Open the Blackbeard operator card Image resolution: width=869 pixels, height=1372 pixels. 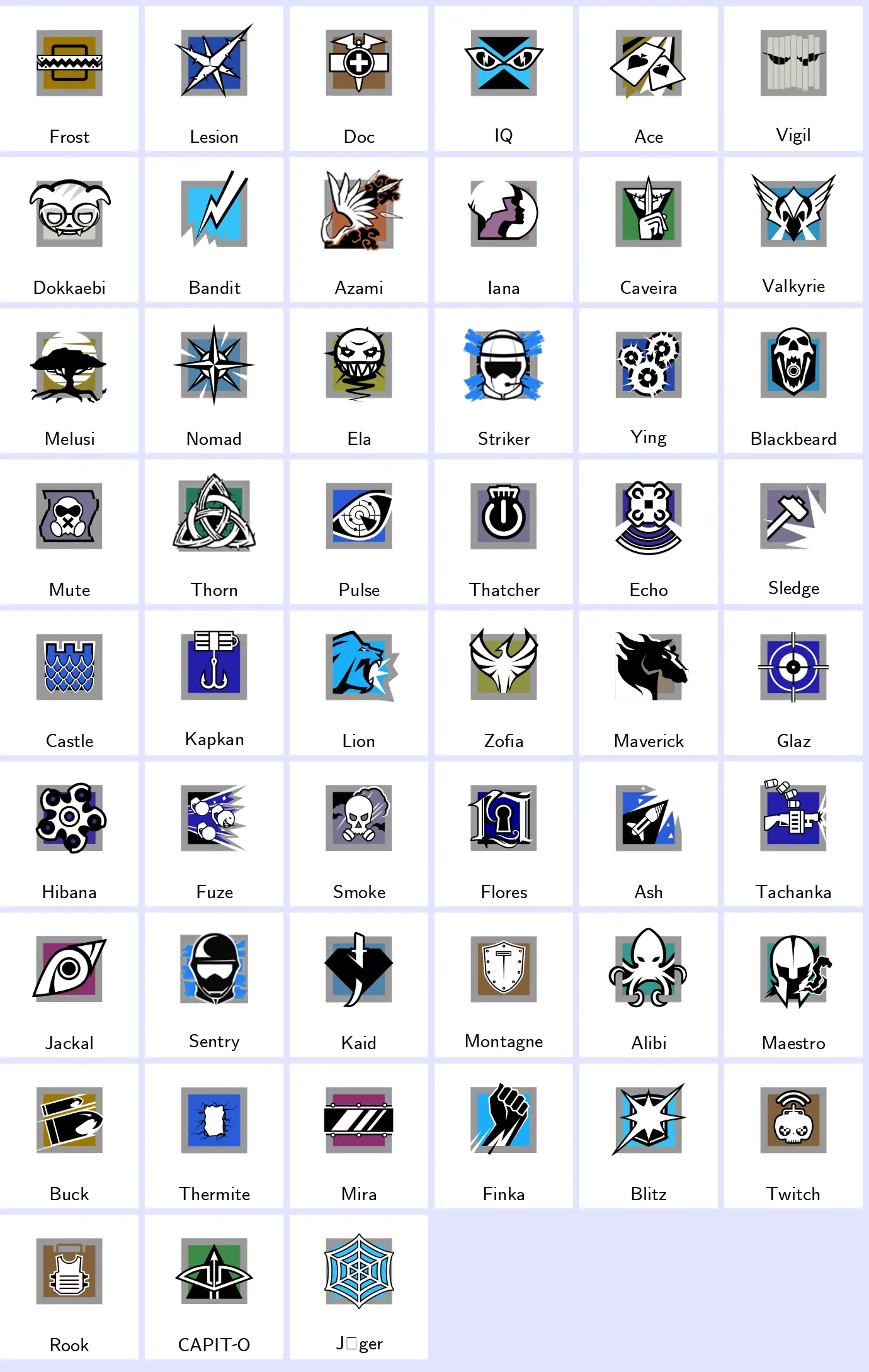click(793, 381)
